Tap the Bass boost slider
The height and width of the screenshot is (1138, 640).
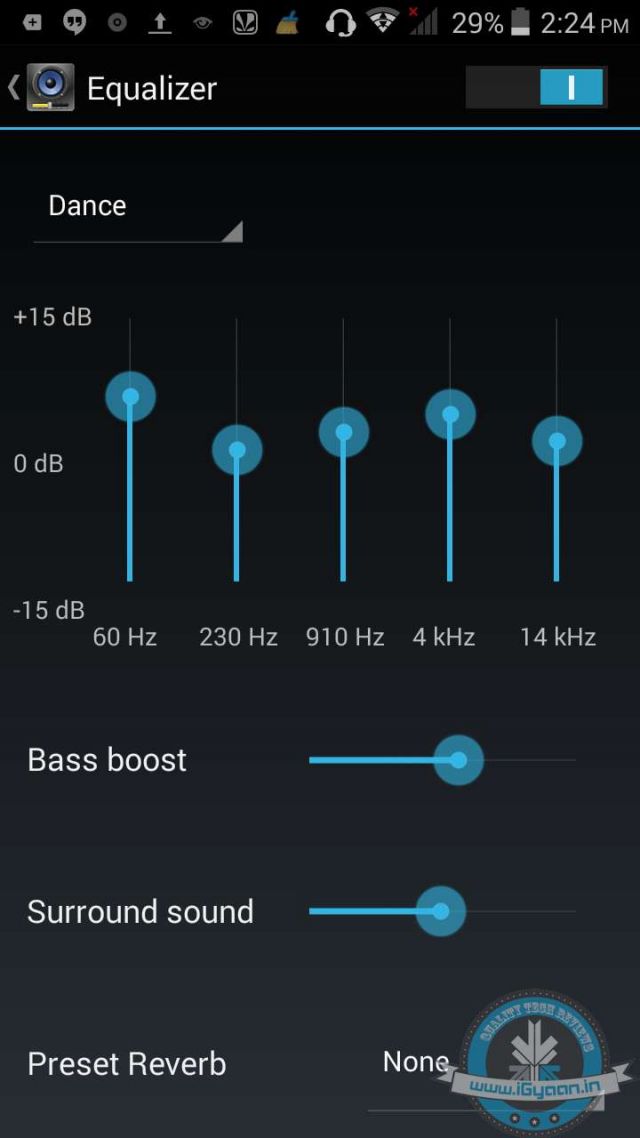458,760
